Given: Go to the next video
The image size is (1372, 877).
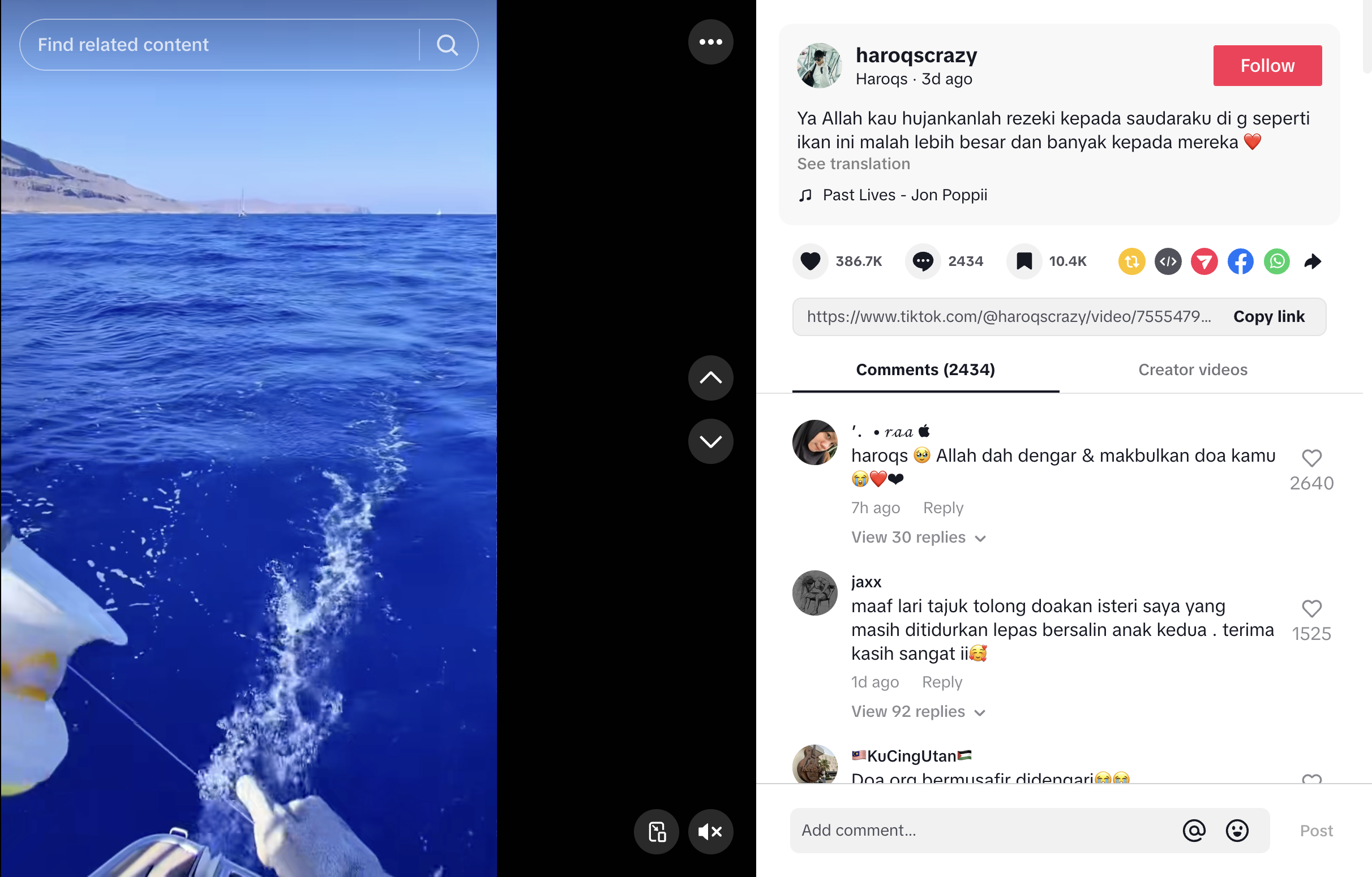Looking at the screenshot, I should tap(710, 441).
